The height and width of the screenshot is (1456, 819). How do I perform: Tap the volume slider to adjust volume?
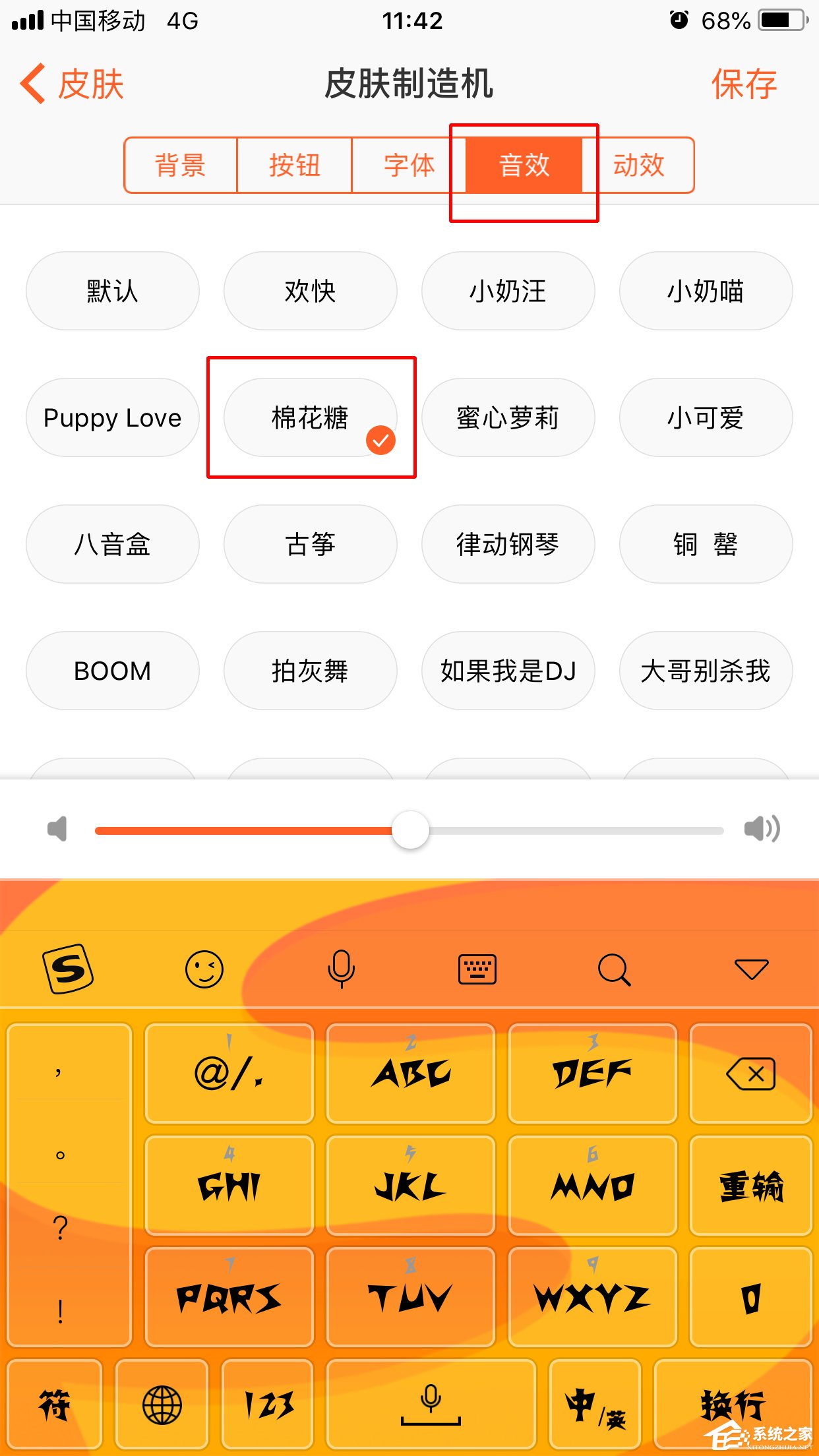(x=410, y=830)
